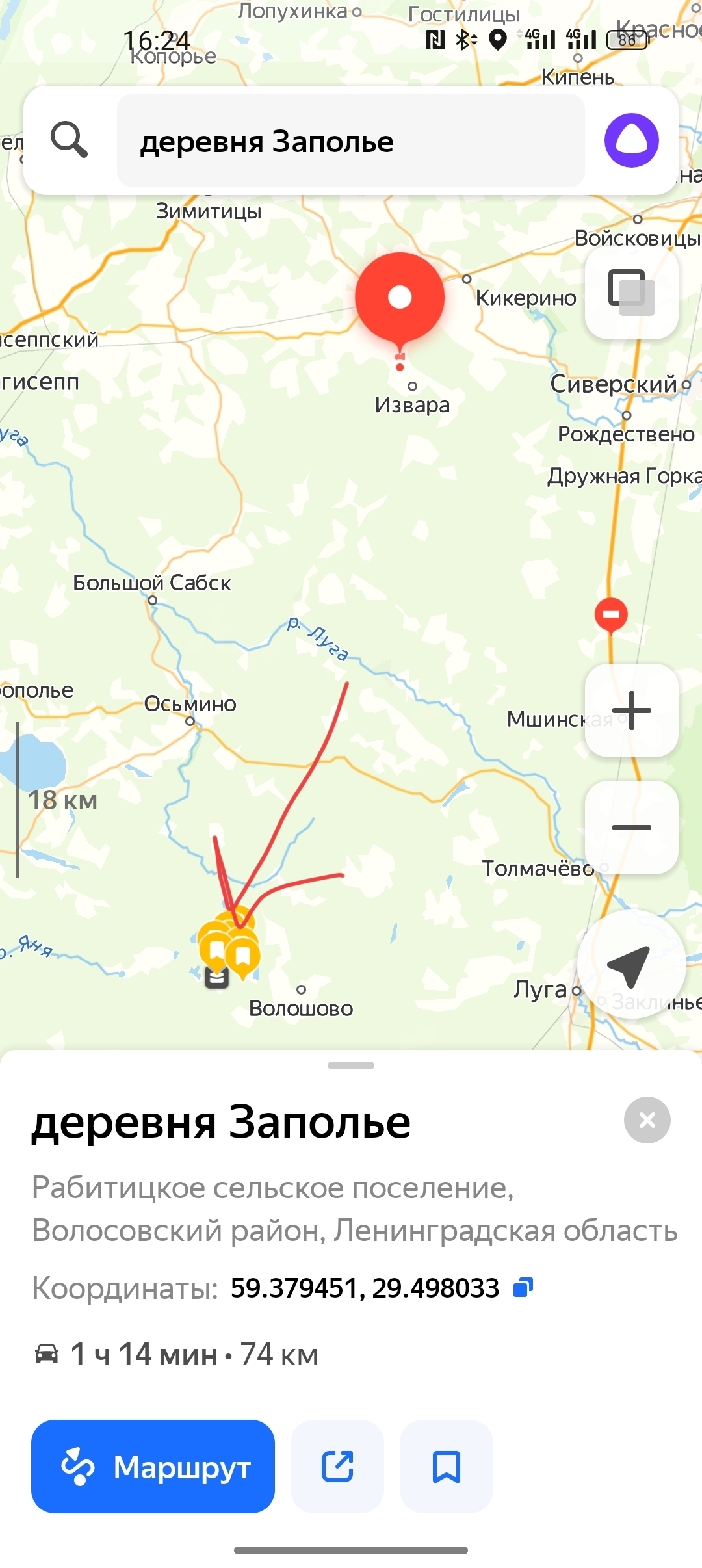This screenshot has width=702, height=1568.
Task: Tap the red road closure marker
Action: click(x=611, y=615)
